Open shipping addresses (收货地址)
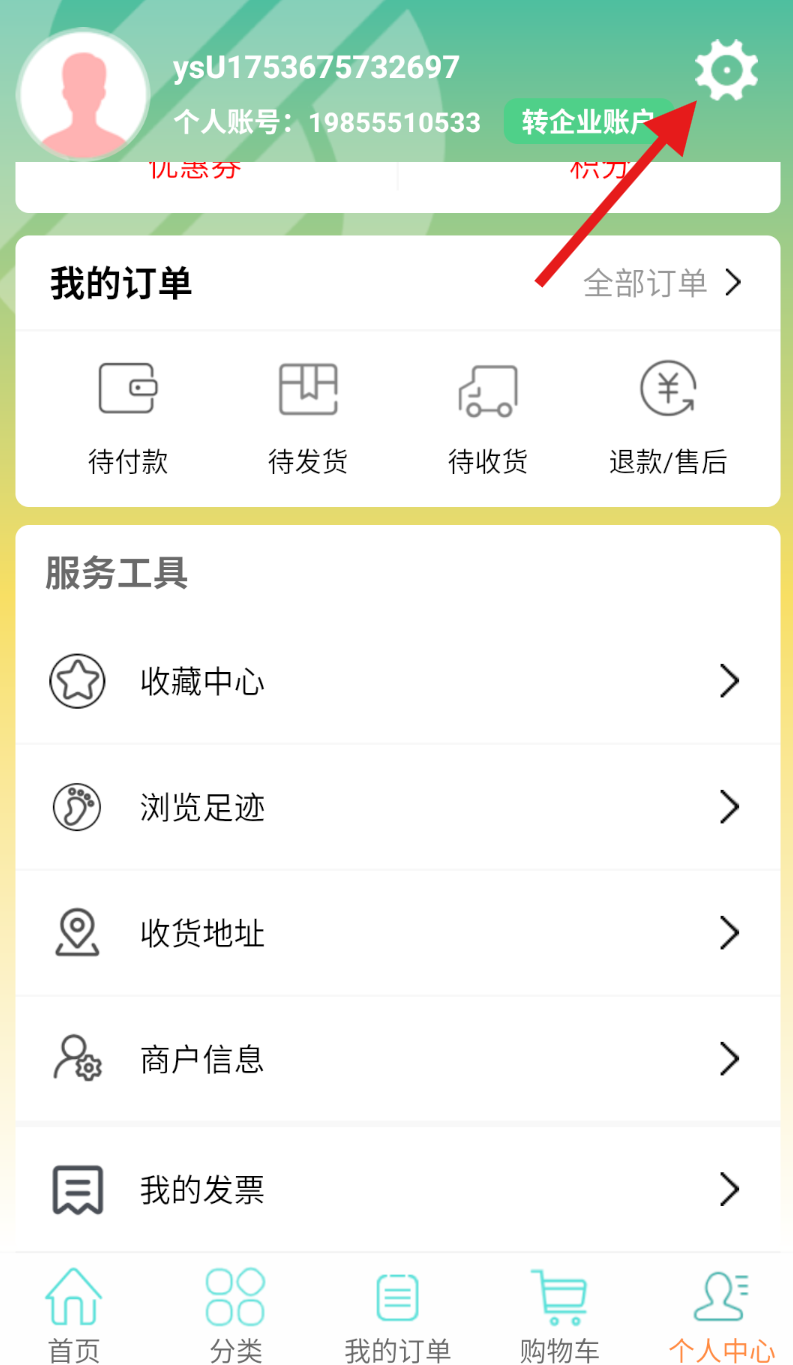Image resolution: width=793 pixels, height=1365 pixels. tap(397, 933)
